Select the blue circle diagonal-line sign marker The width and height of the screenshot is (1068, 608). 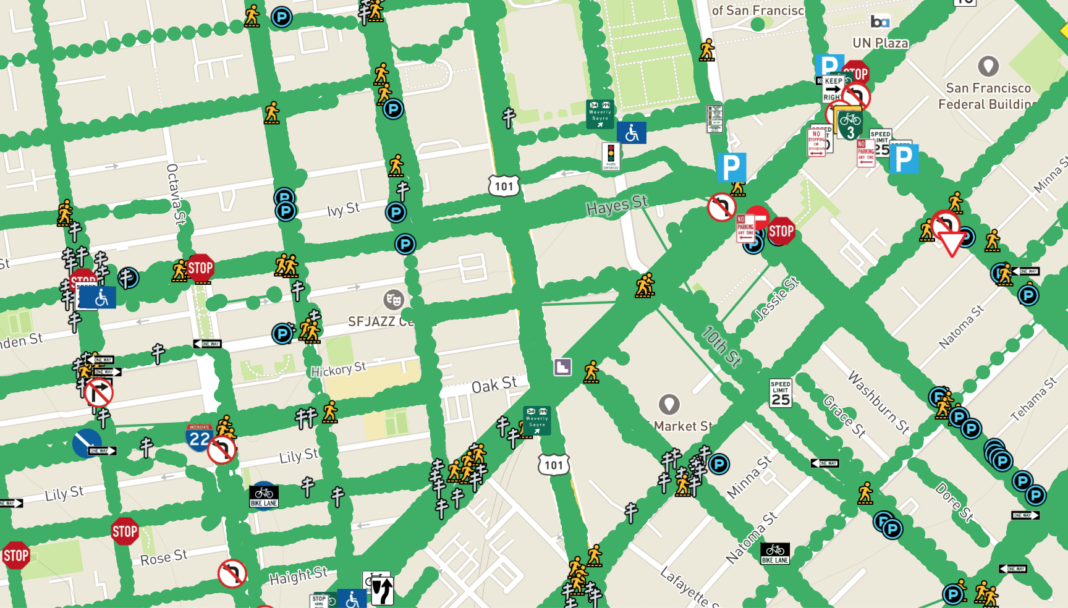[86, 443]
